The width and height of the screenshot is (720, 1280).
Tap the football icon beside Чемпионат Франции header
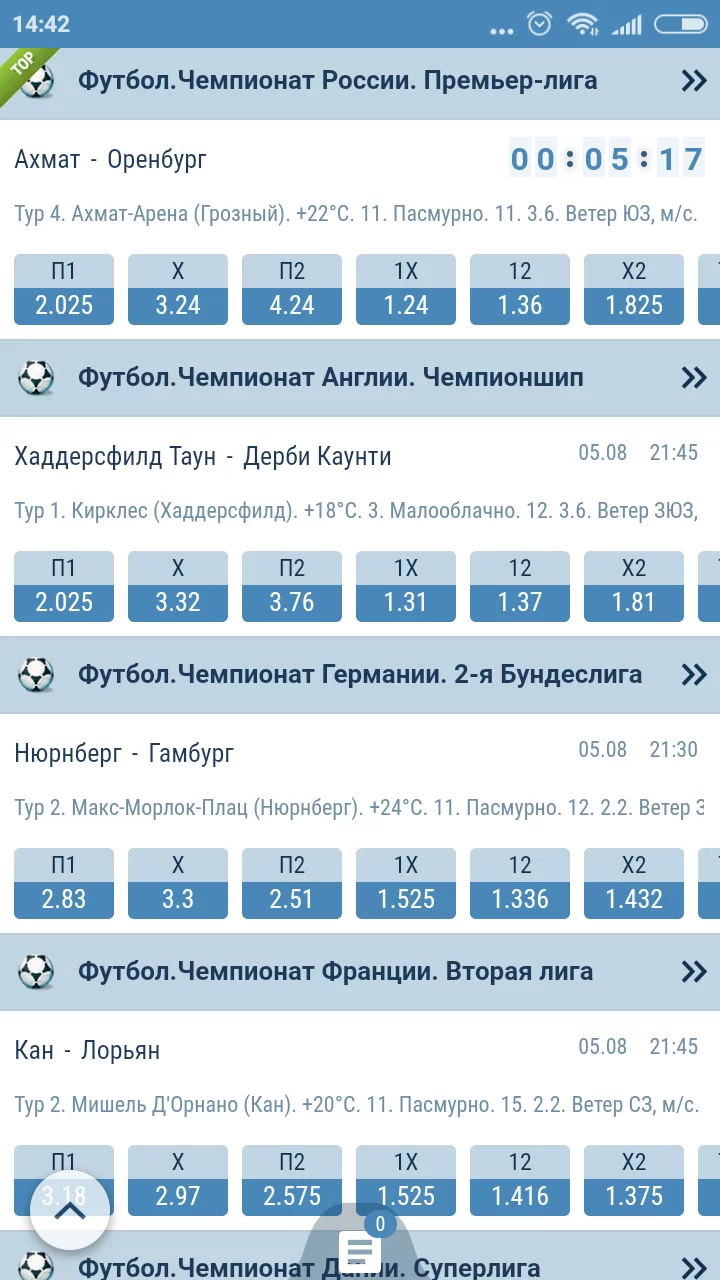coord(37,971)
